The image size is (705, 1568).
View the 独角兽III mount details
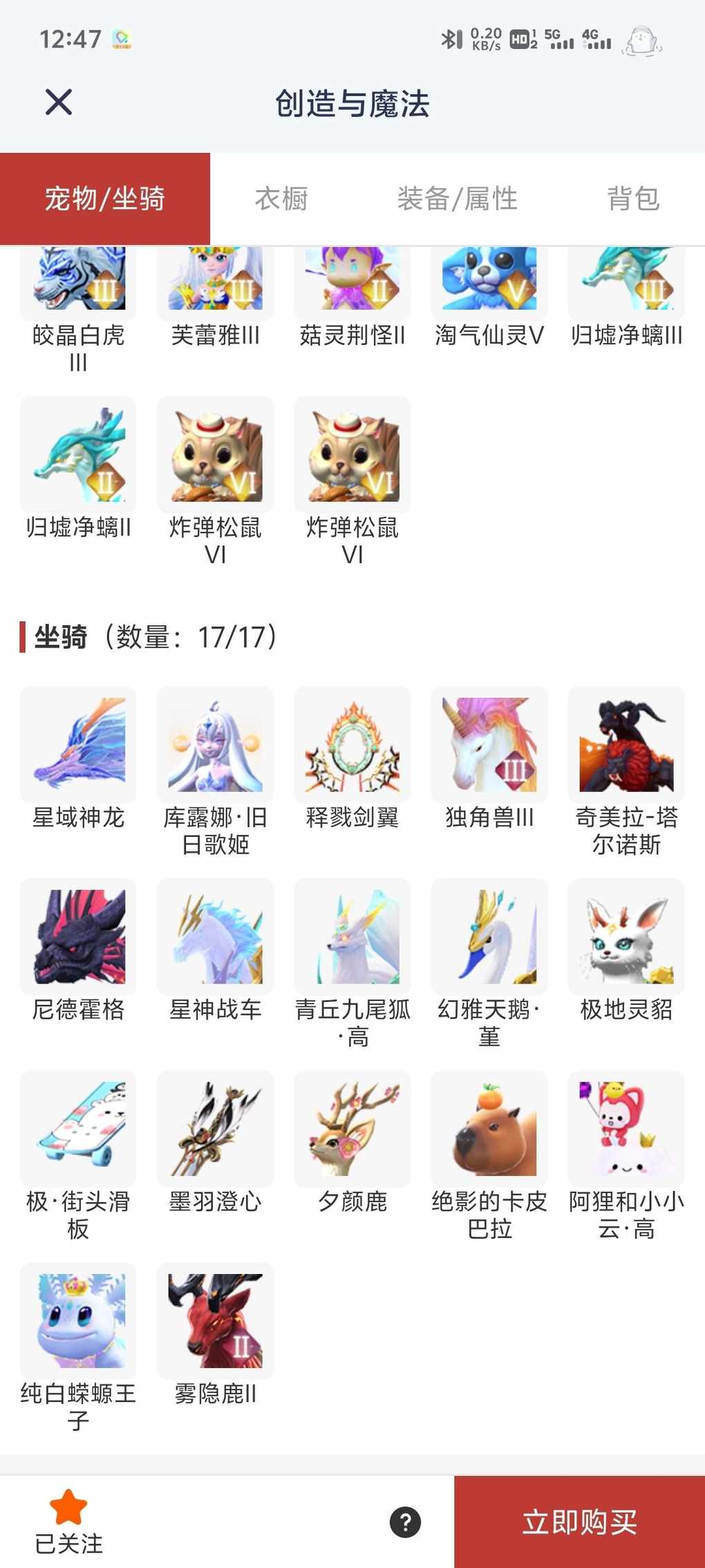489,745
